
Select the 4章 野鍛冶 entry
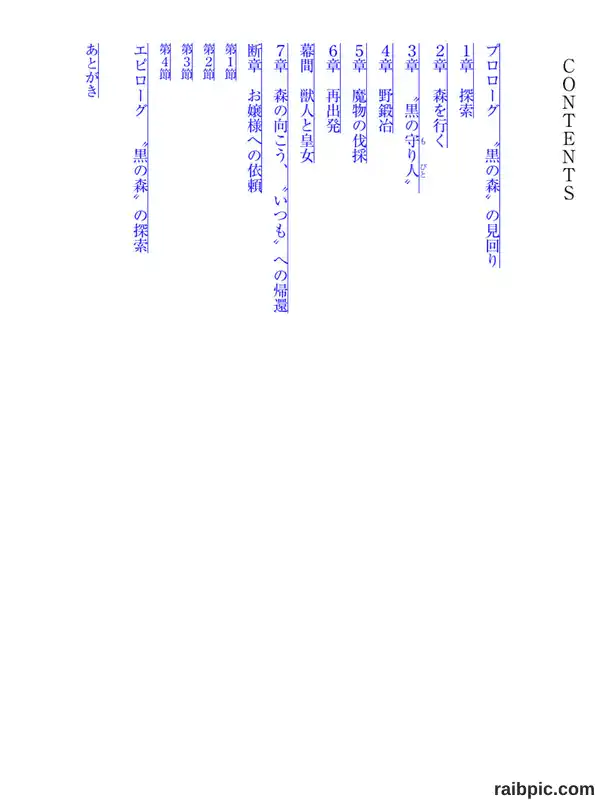pos(387,89)
